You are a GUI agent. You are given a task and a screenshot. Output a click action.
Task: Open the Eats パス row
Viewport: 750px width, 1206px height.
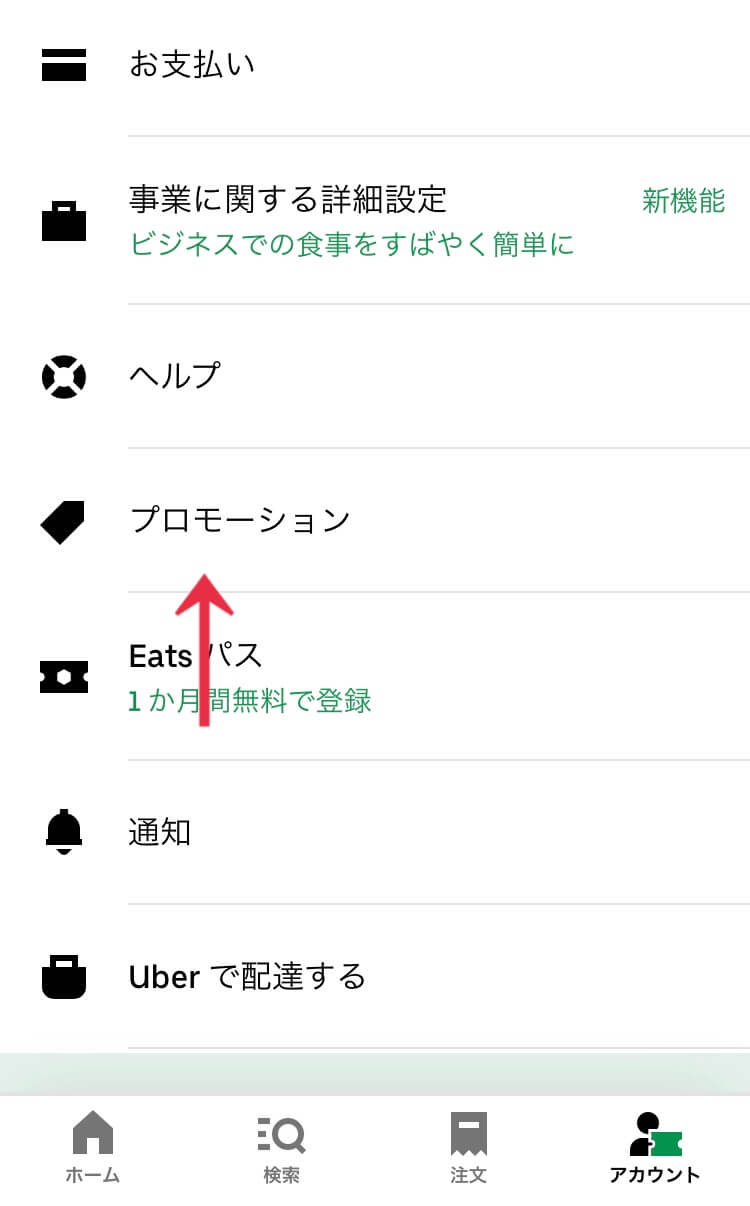coord(375,676)
